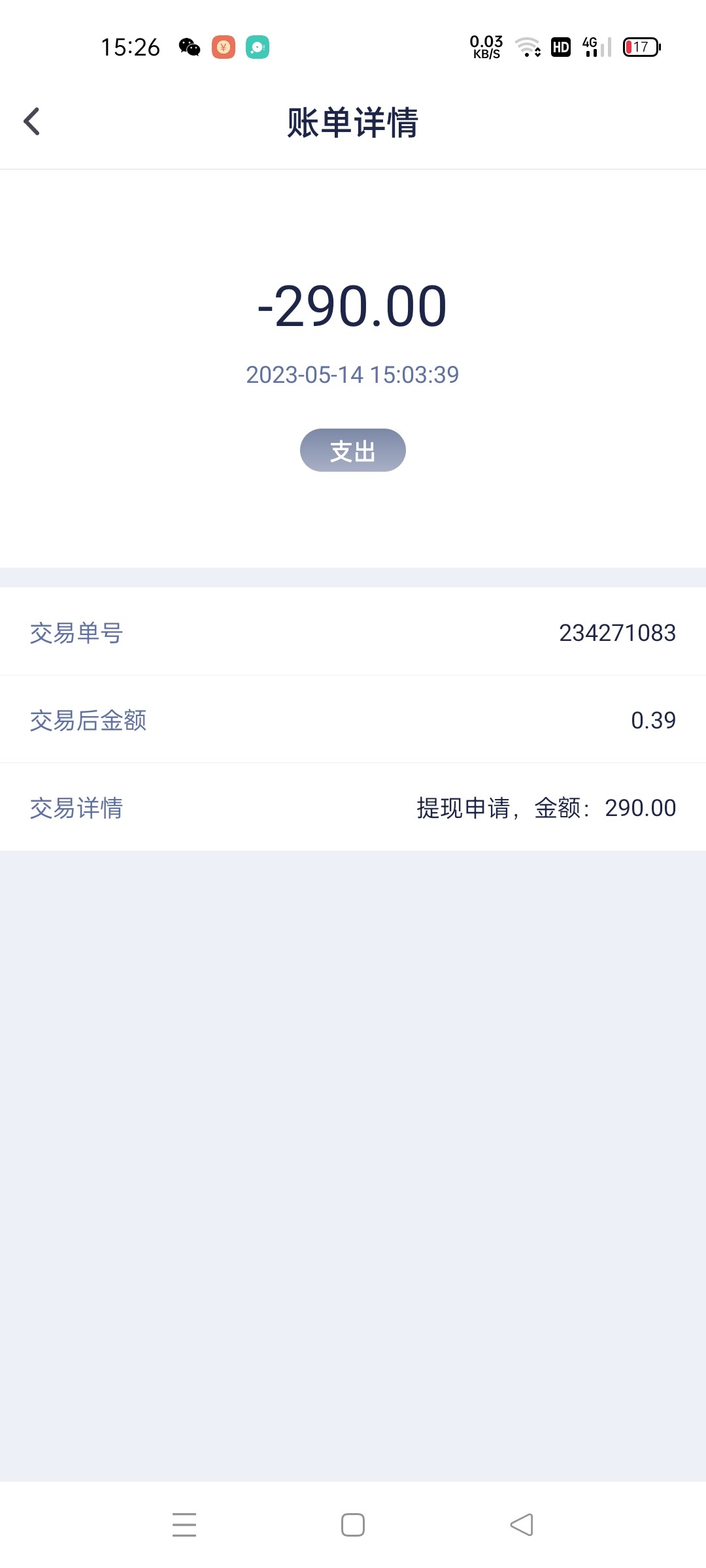Select the transaction date 2023-05-14 15:03:39
This screenshot has height=1568, width=706.
(353, 374)
